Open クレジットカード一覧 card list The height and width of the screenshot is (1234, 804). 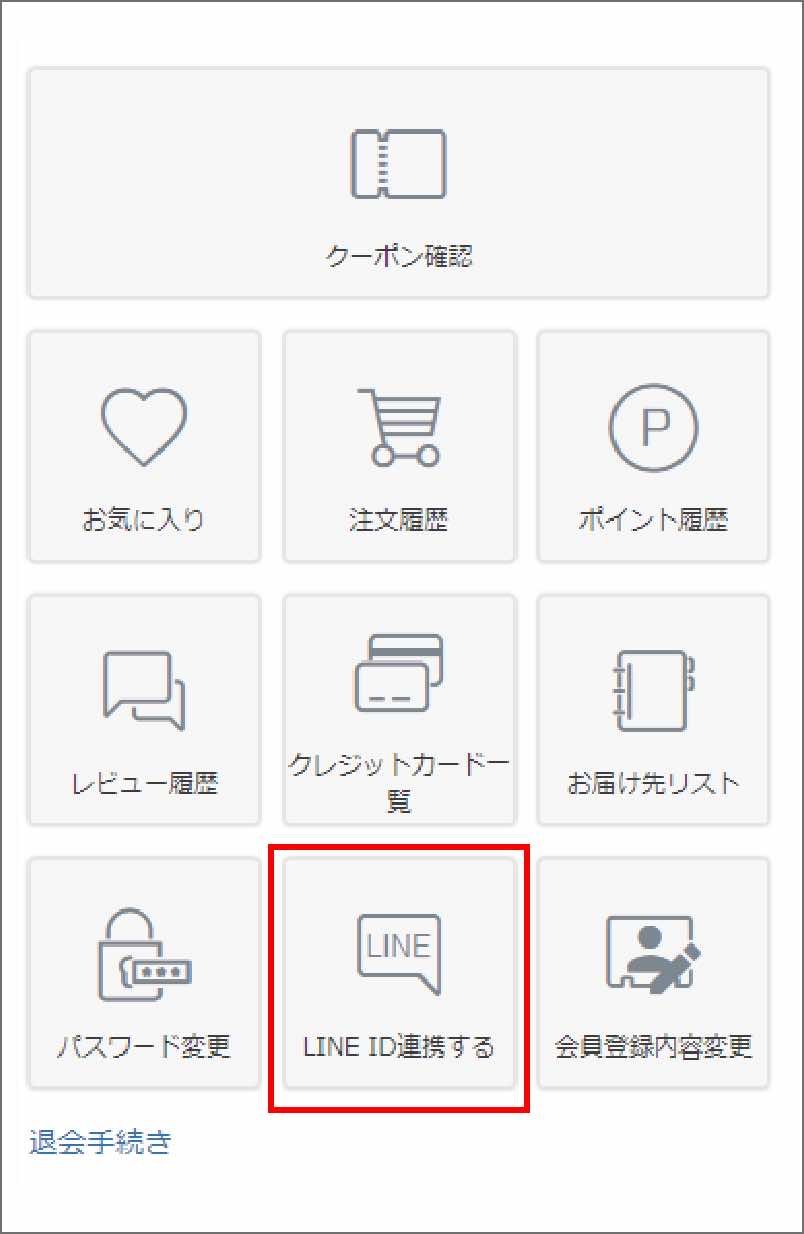[x=399, y=710]
